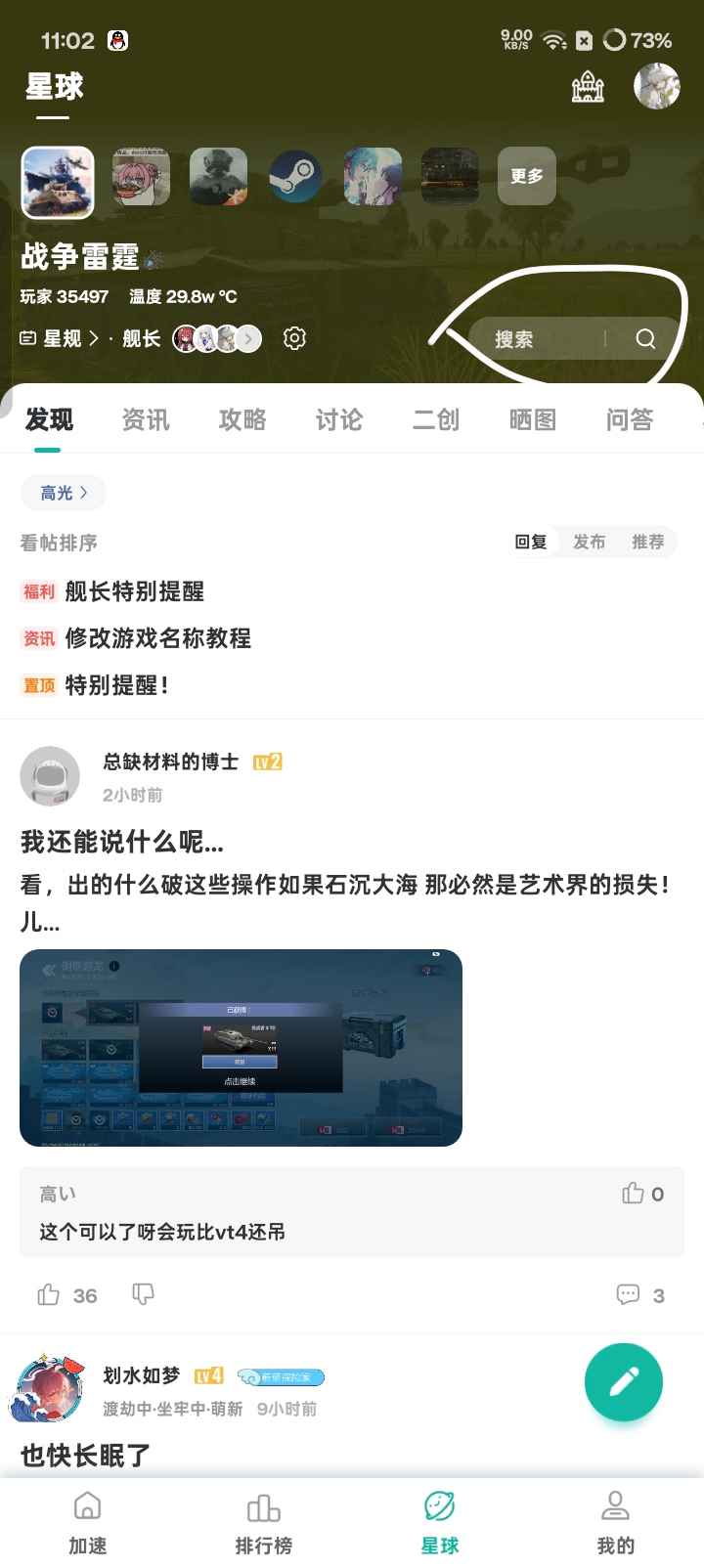The image size is (704, 1568).
Task: Open the settings gear beside 舰长
Action: tap(294, 338)
